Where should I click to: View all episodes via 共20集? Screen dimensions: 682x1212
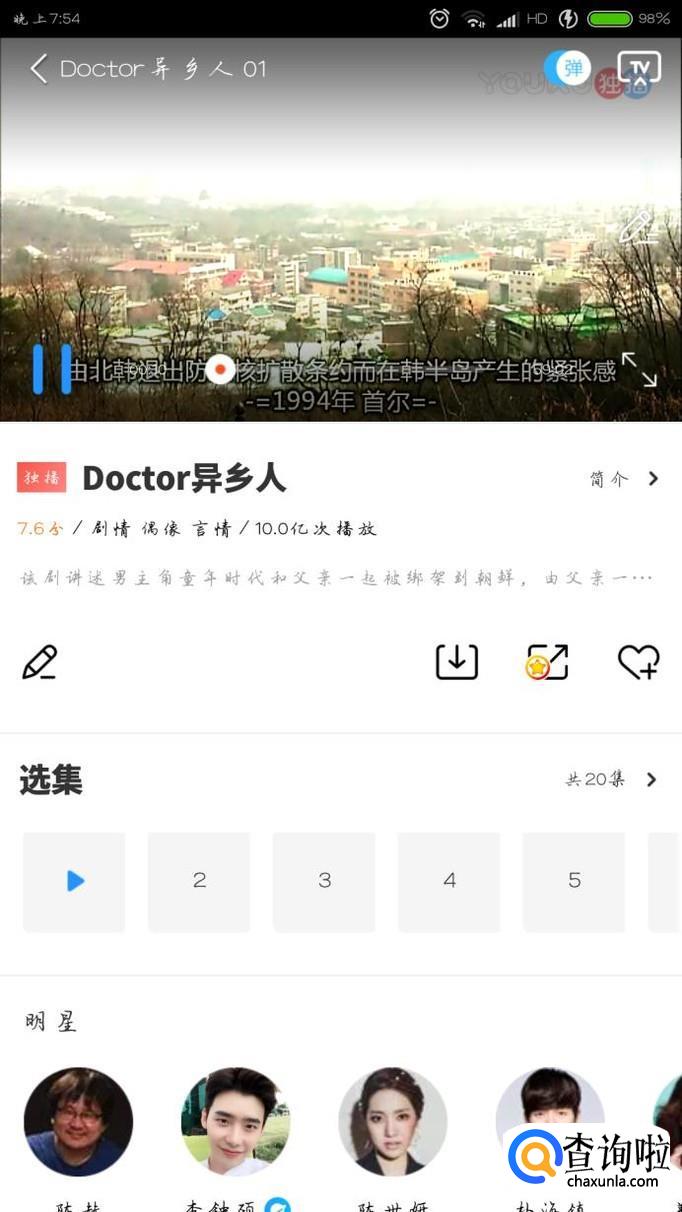pos(610,780)
